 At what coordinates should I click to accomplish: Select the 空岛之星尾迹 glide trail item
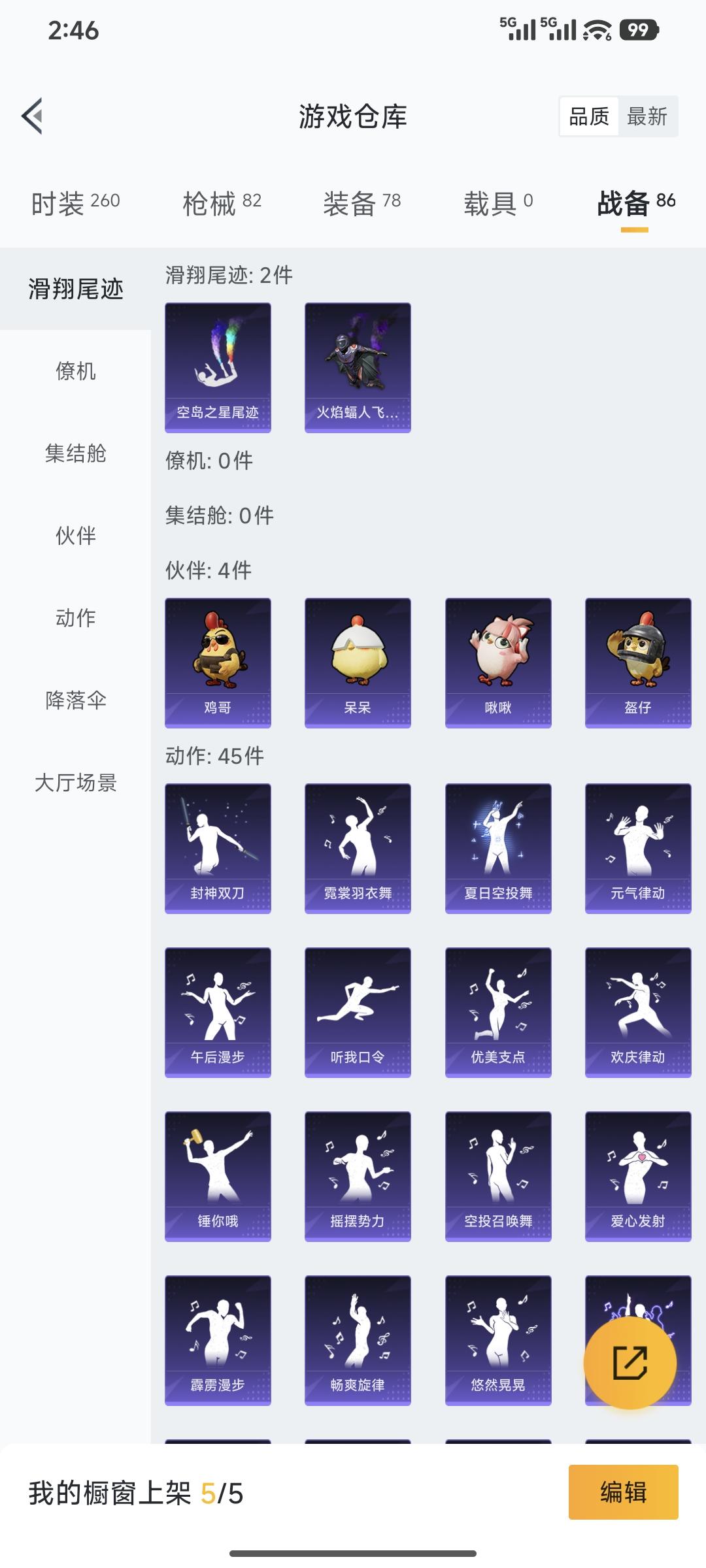tap(218, 366)
